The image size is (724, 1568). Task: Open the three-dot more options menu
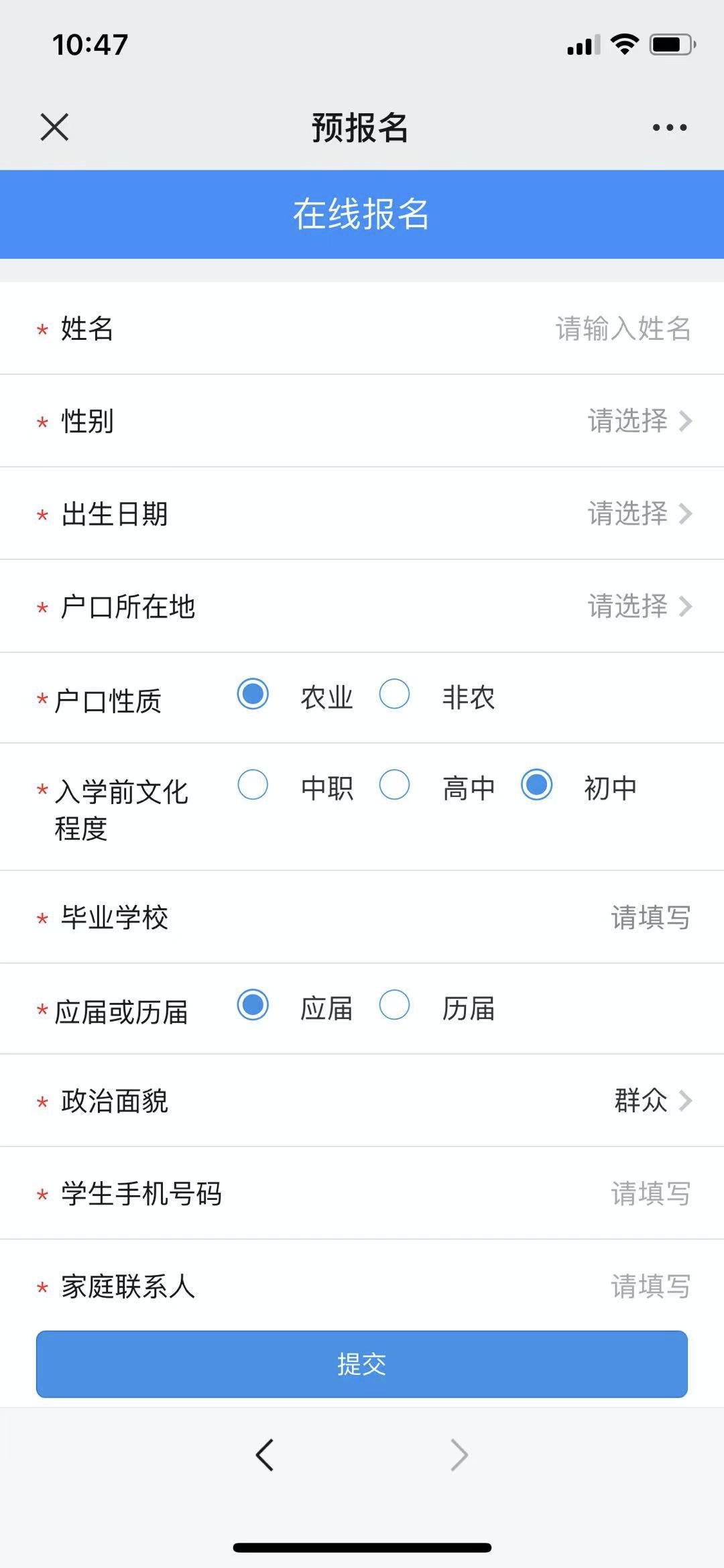[x=670, y=127]
